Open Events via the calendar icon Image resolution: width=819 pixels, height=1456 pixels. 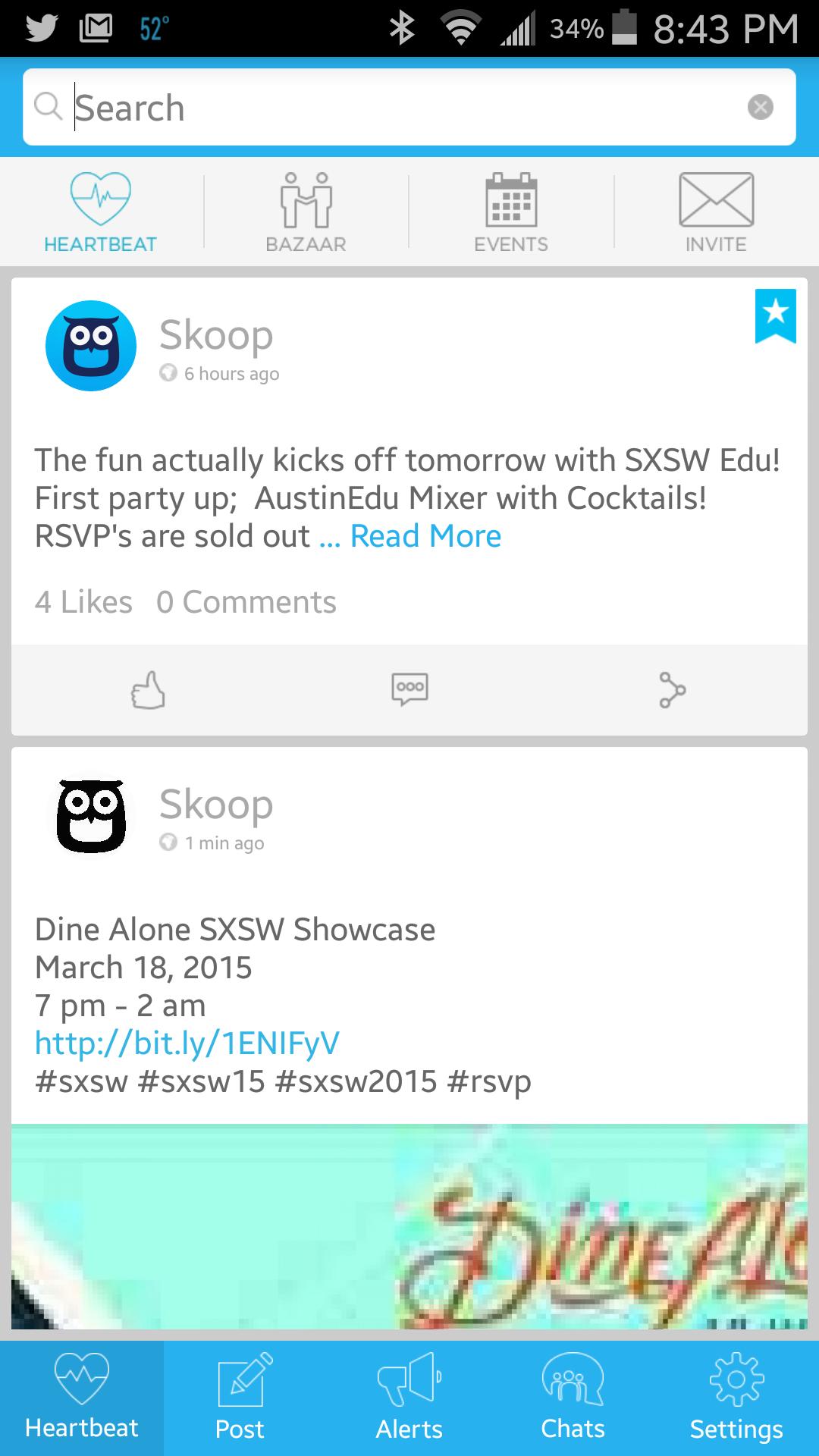click(x=511, y=205)
